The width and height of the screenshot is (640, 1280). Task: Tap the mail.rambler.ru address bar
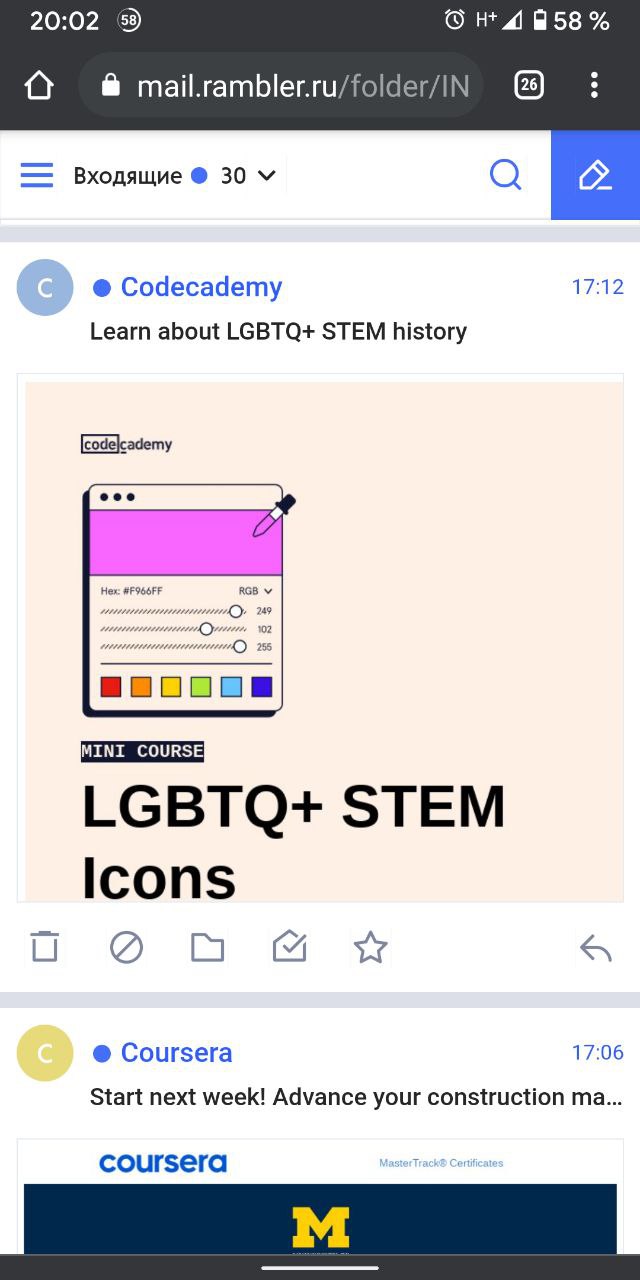(290, 86)
